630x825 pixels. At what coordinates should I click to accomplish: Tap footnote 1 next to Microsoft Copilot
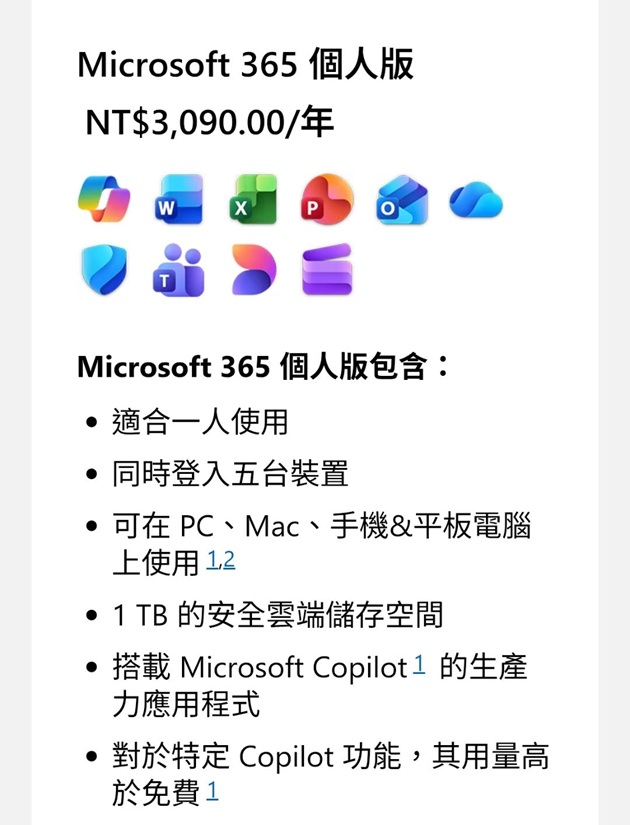pyautogui.click(x=419, y=663)
